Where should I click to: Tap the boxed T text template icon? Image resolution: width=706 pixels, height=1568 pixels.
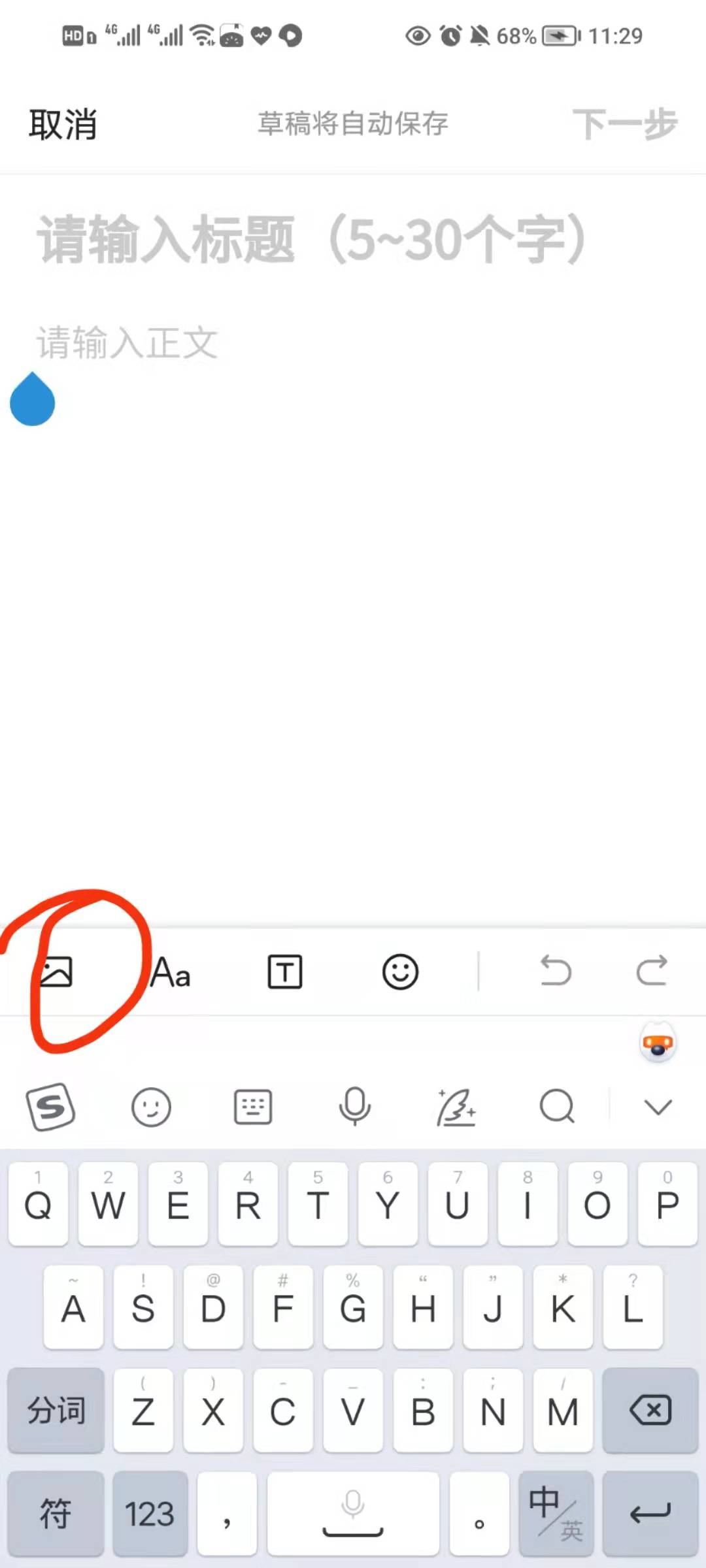[285, 972]
